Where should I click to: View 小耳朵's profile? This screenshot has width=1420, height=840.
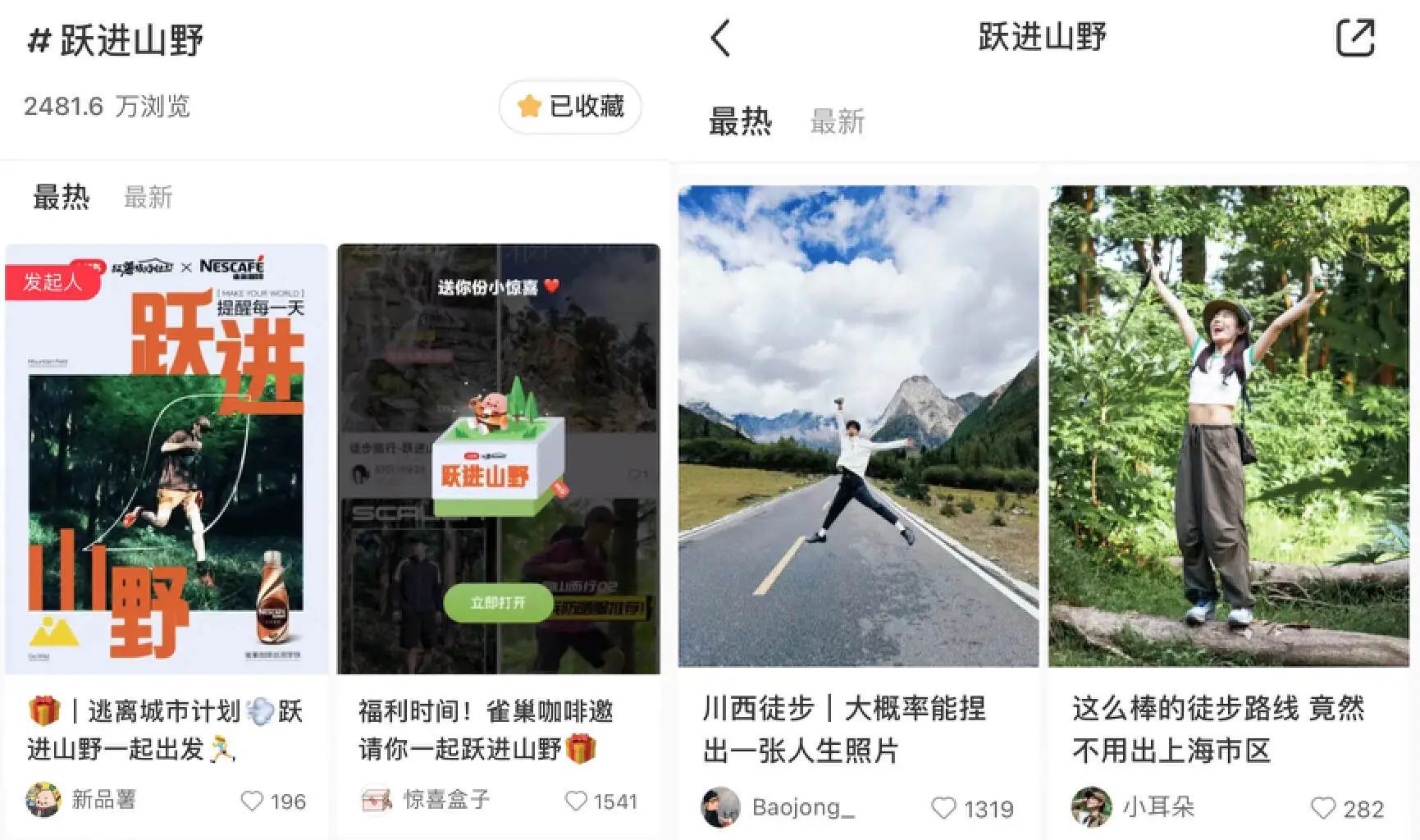pyautogui.click(x=1091, y=807)
